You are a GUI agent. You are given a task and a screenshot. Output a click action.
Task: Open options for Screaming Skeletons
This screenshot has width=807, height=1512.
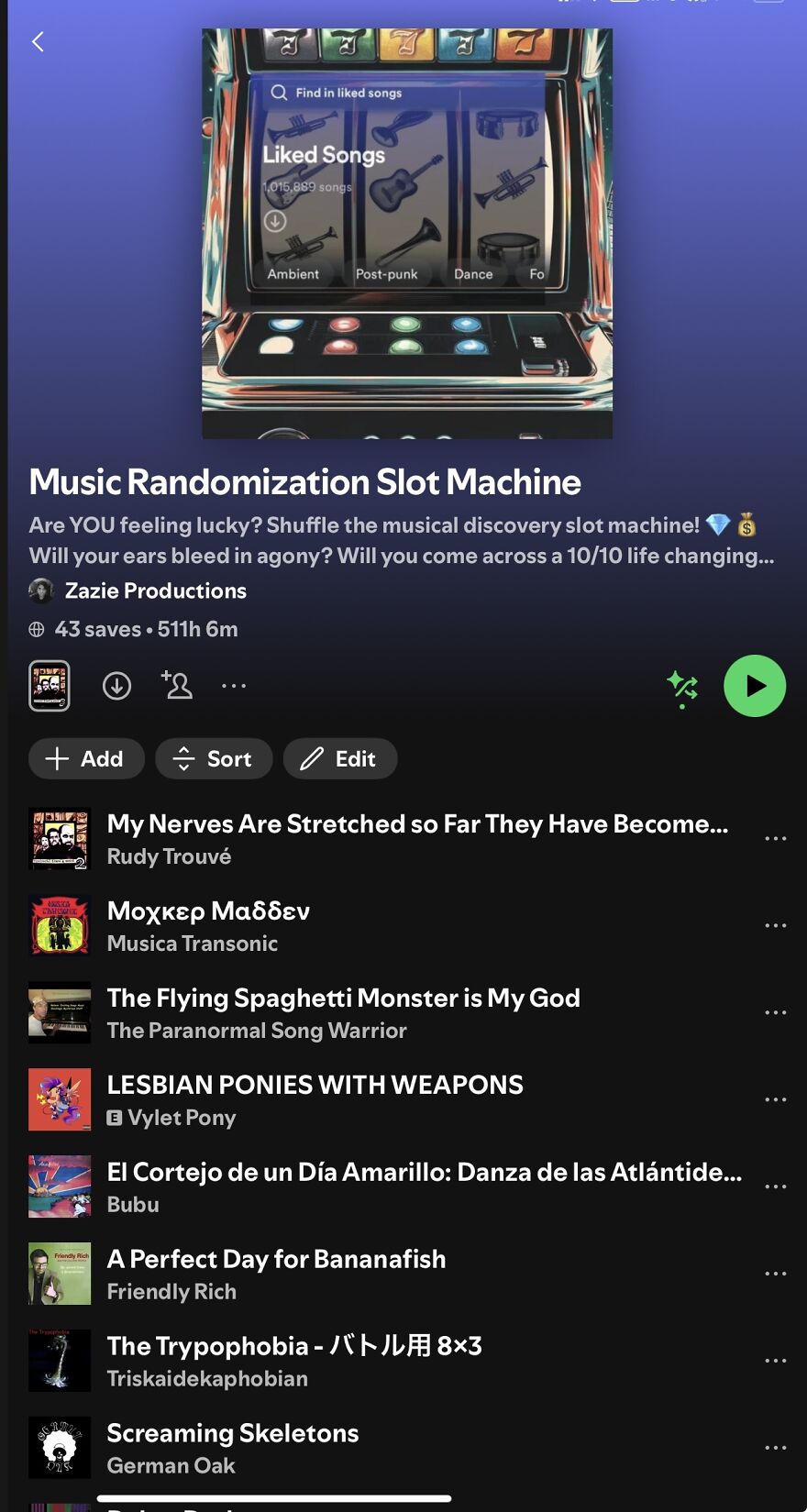775,1447
